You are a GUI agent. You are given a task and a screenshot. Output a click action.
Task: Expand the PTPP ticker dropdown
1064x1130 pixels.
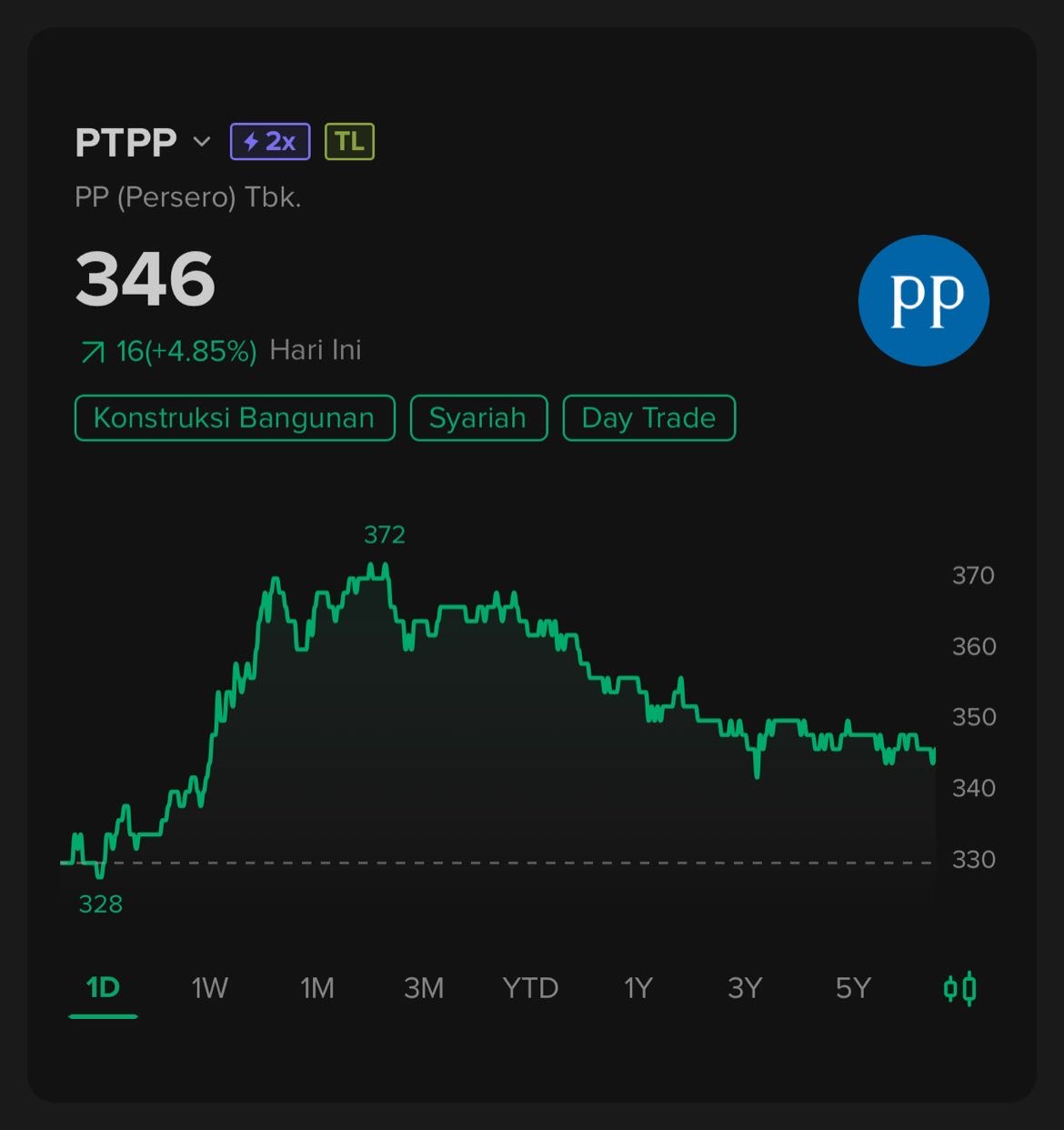[x=202, y=142]
